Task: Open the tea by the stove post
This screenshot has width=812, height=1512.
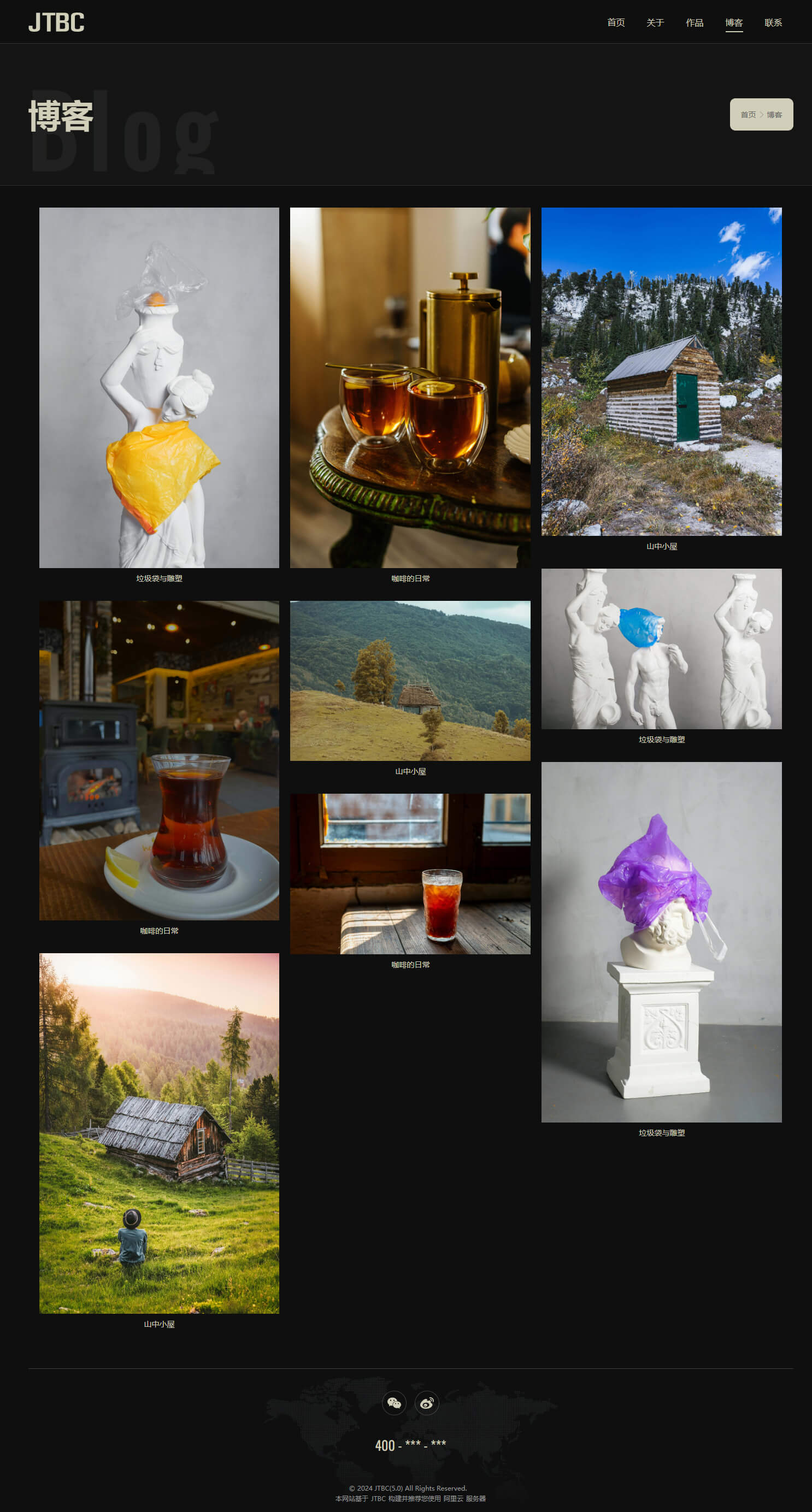Action: coord(159,760)
